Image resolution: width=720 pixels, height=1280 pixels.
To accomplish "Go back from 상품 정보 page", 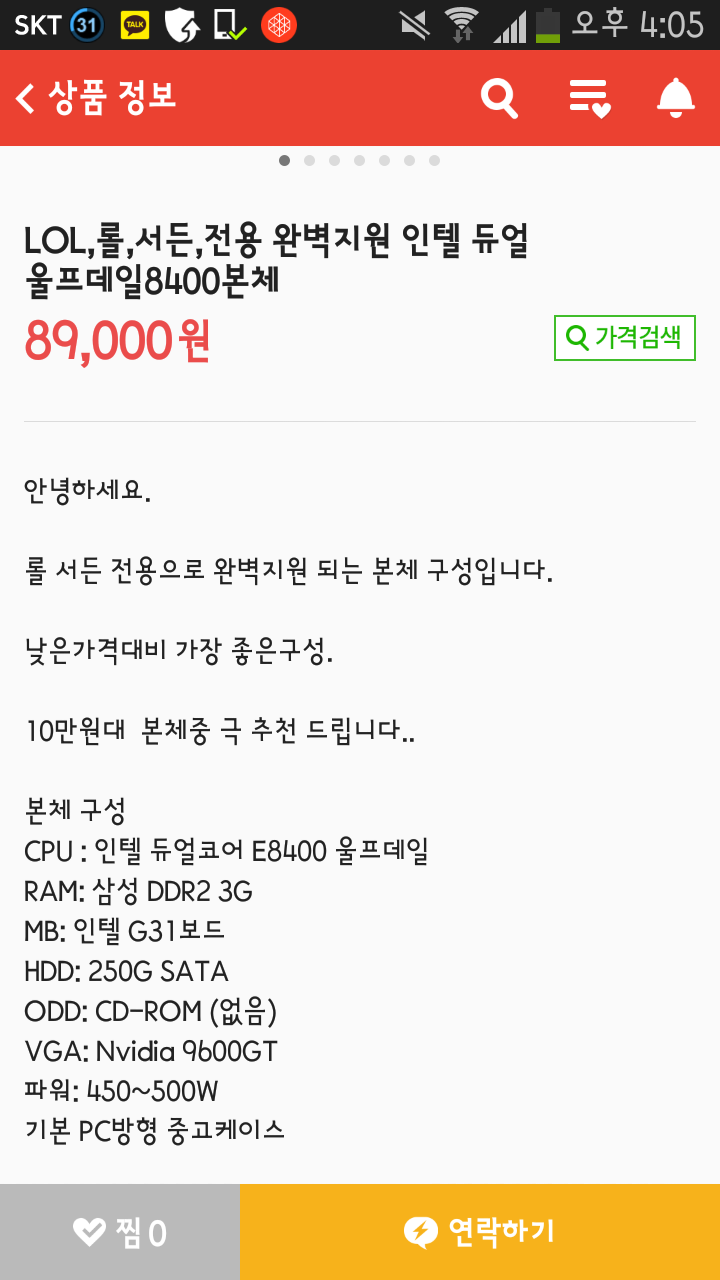I will click(x=28, y=98).
